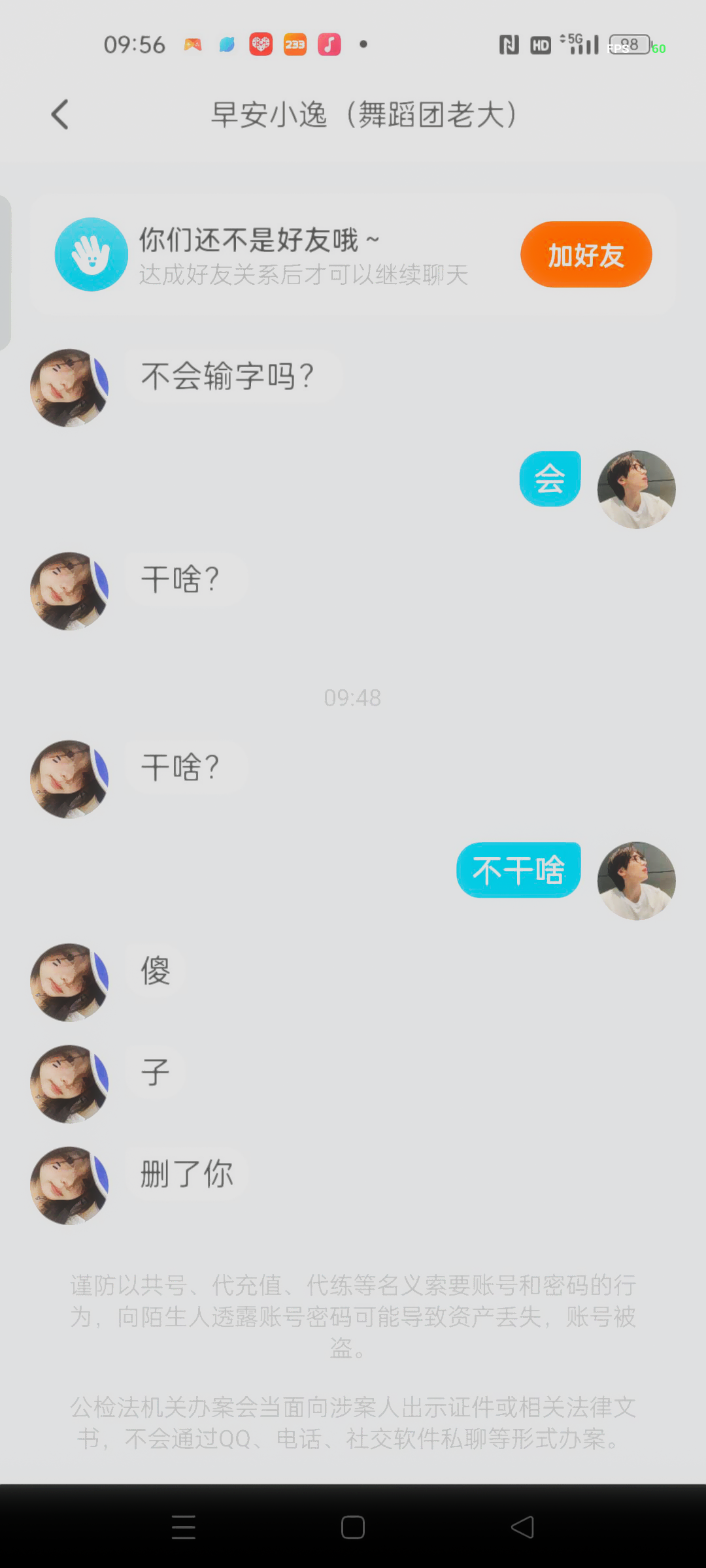The width and height of the screenshot is (706, 1568).
Task: Open sender's avatar beside 不会输字吗？
Action: pos(69,388)
